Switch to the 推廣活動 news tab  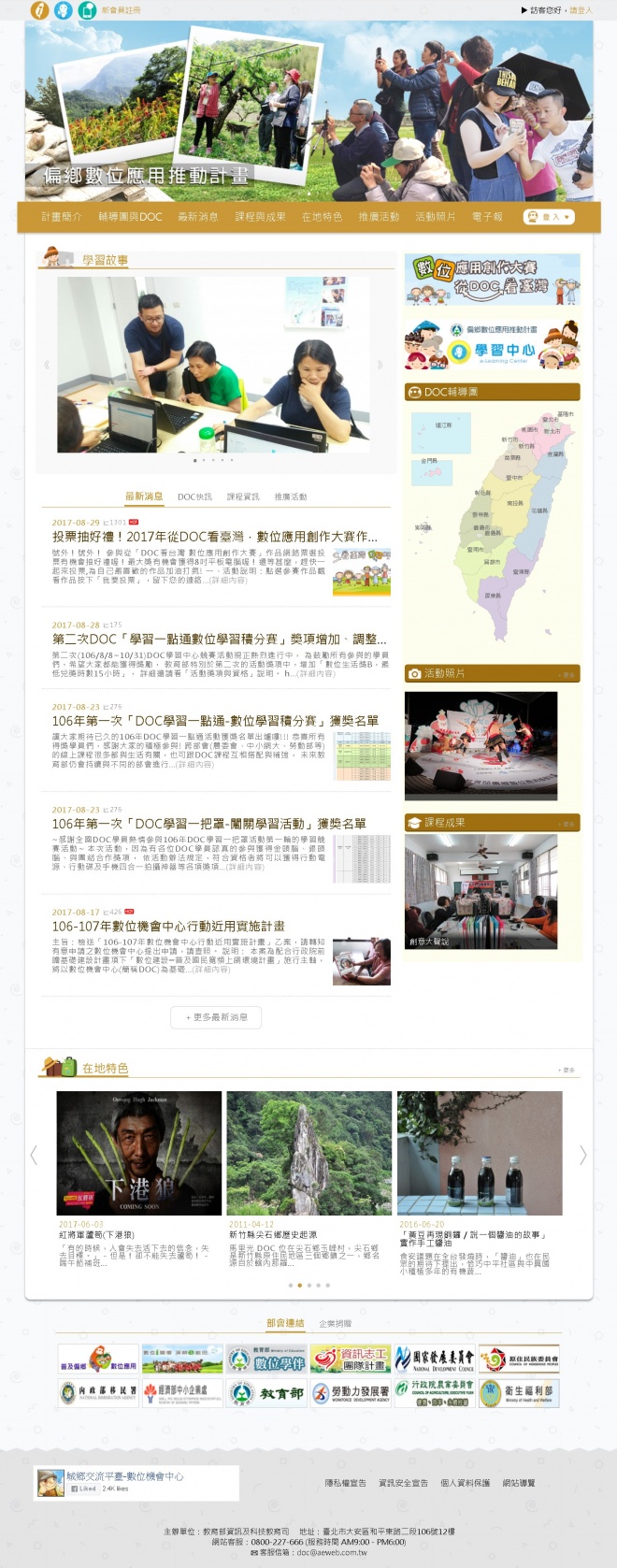coord(290,496)
